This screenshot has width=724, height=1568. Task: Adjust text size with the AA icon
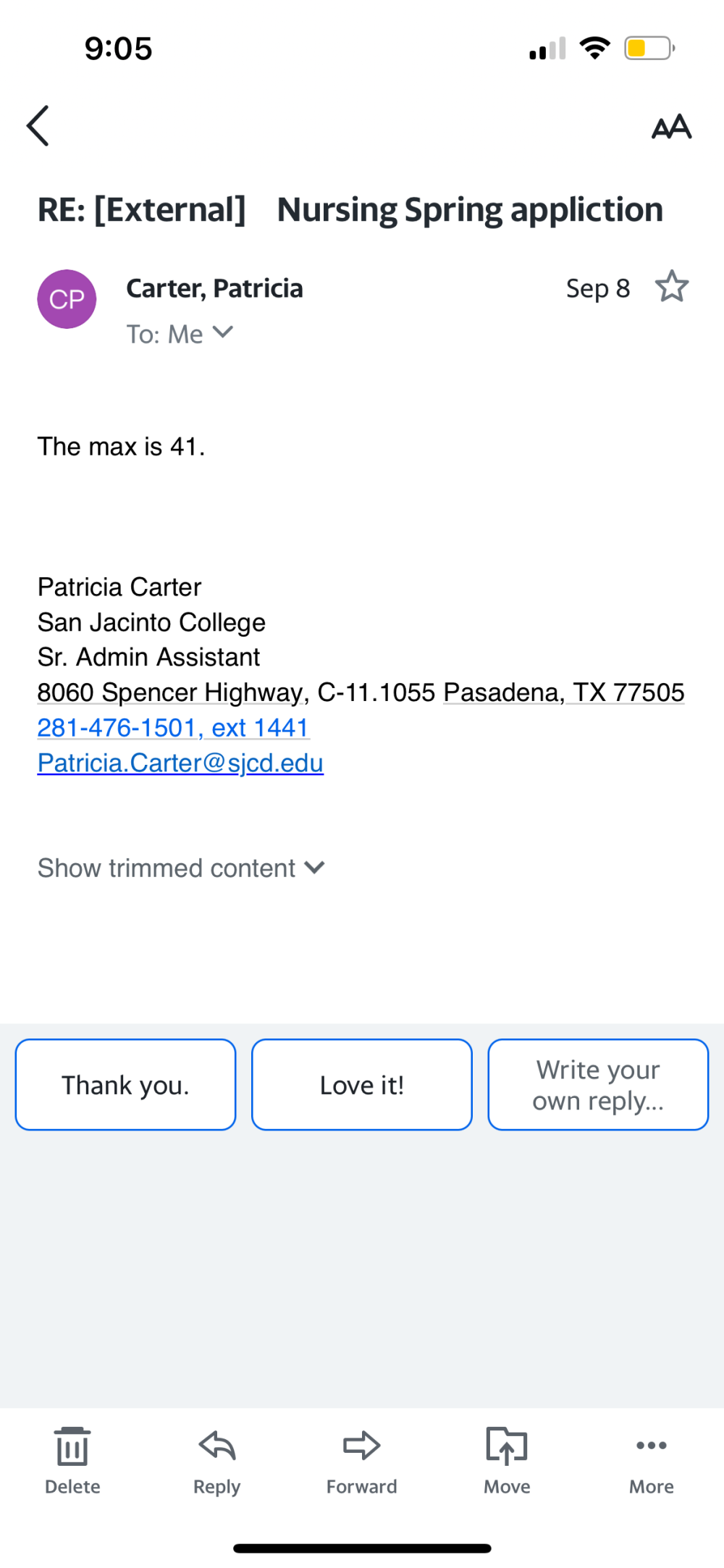[671, 127]
